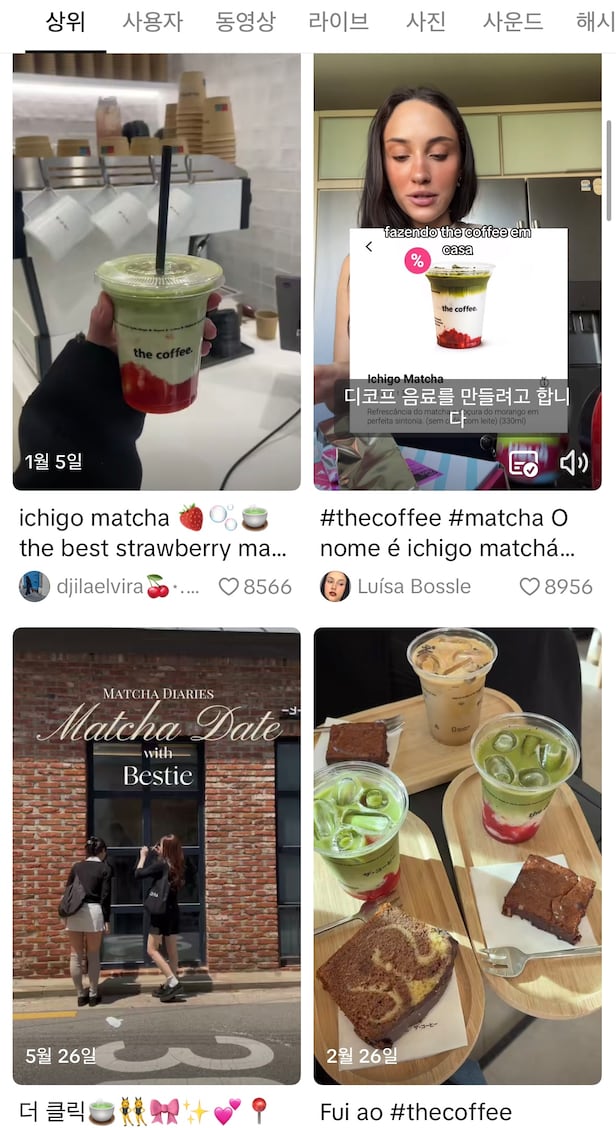Switch to the 사운드 tab

pos(512,21)
